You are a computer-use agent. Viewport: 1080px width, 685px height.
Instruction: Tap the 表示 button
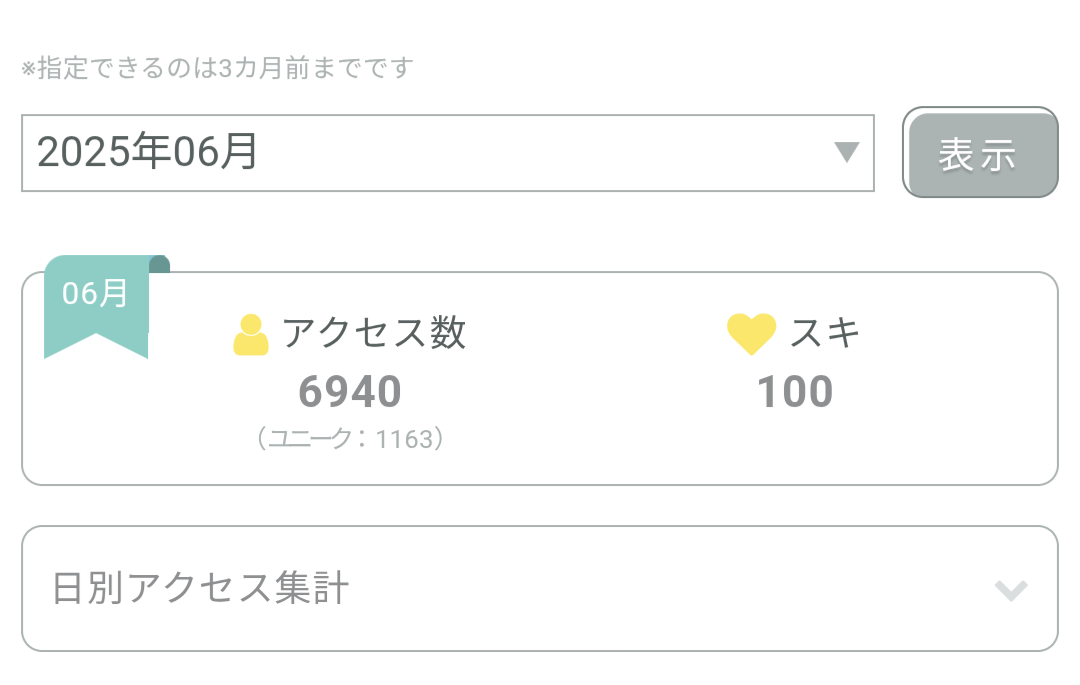979,153
